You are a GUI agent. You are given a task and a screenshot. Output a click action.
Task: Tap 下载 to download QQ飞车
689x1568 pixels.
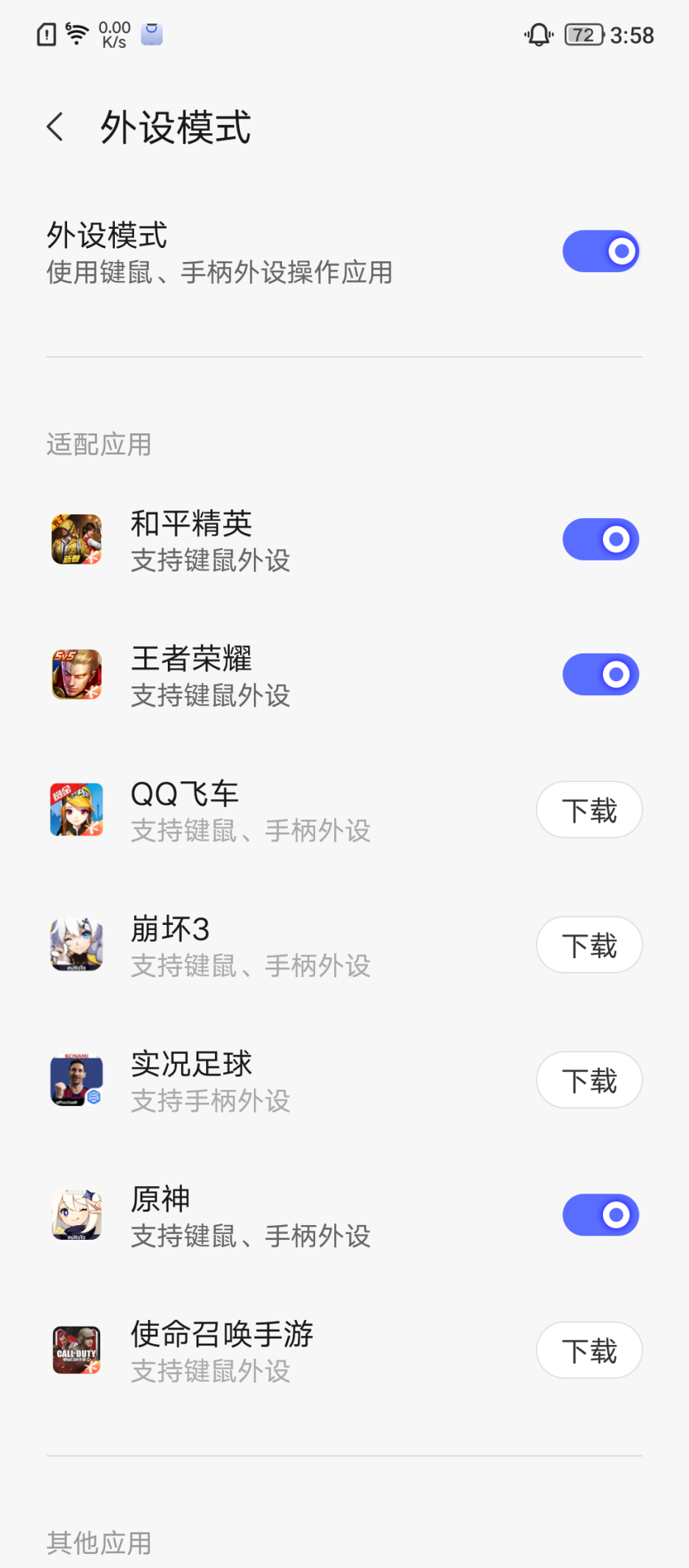coord(589,809)
